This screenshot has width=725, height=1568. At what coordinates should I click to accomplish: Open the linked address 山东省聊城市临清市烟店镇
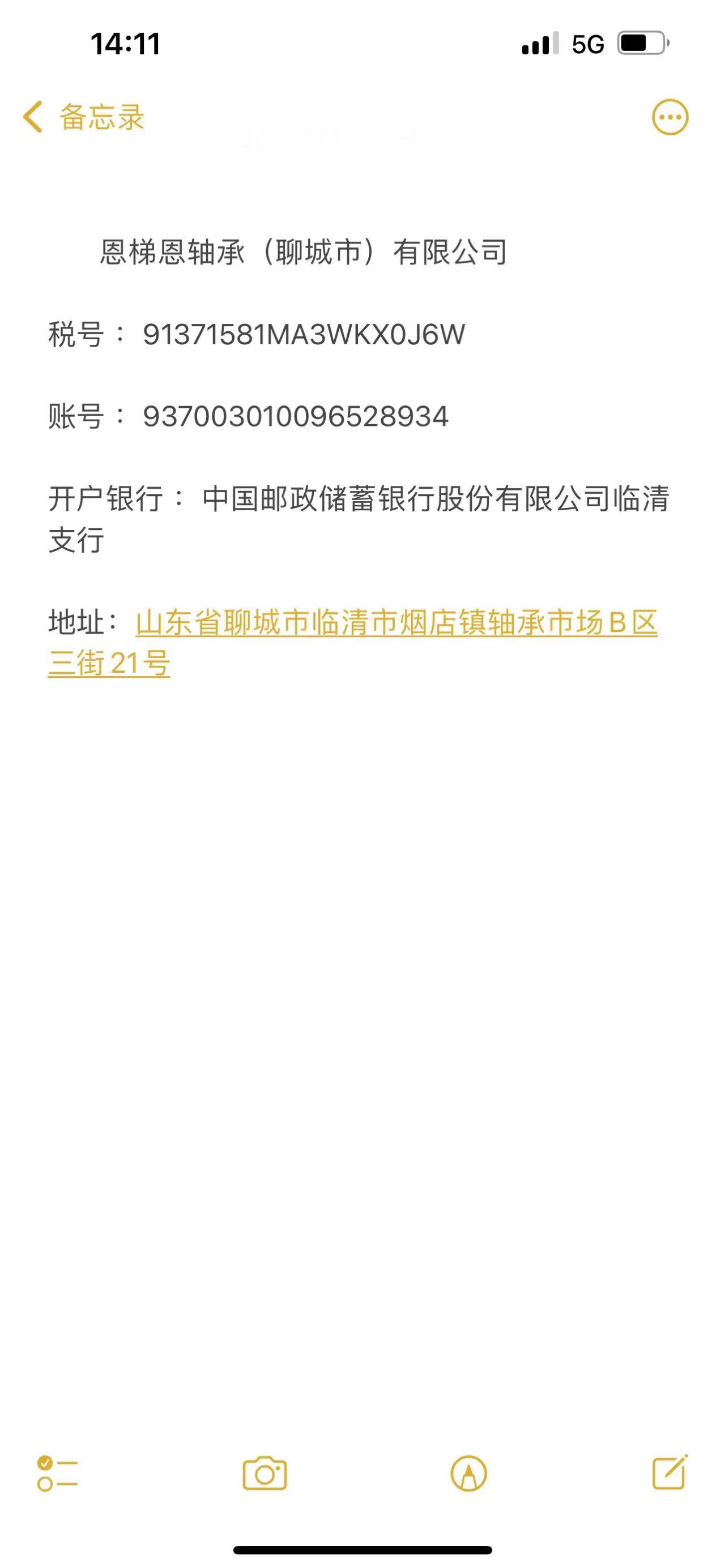click(396, 623)
